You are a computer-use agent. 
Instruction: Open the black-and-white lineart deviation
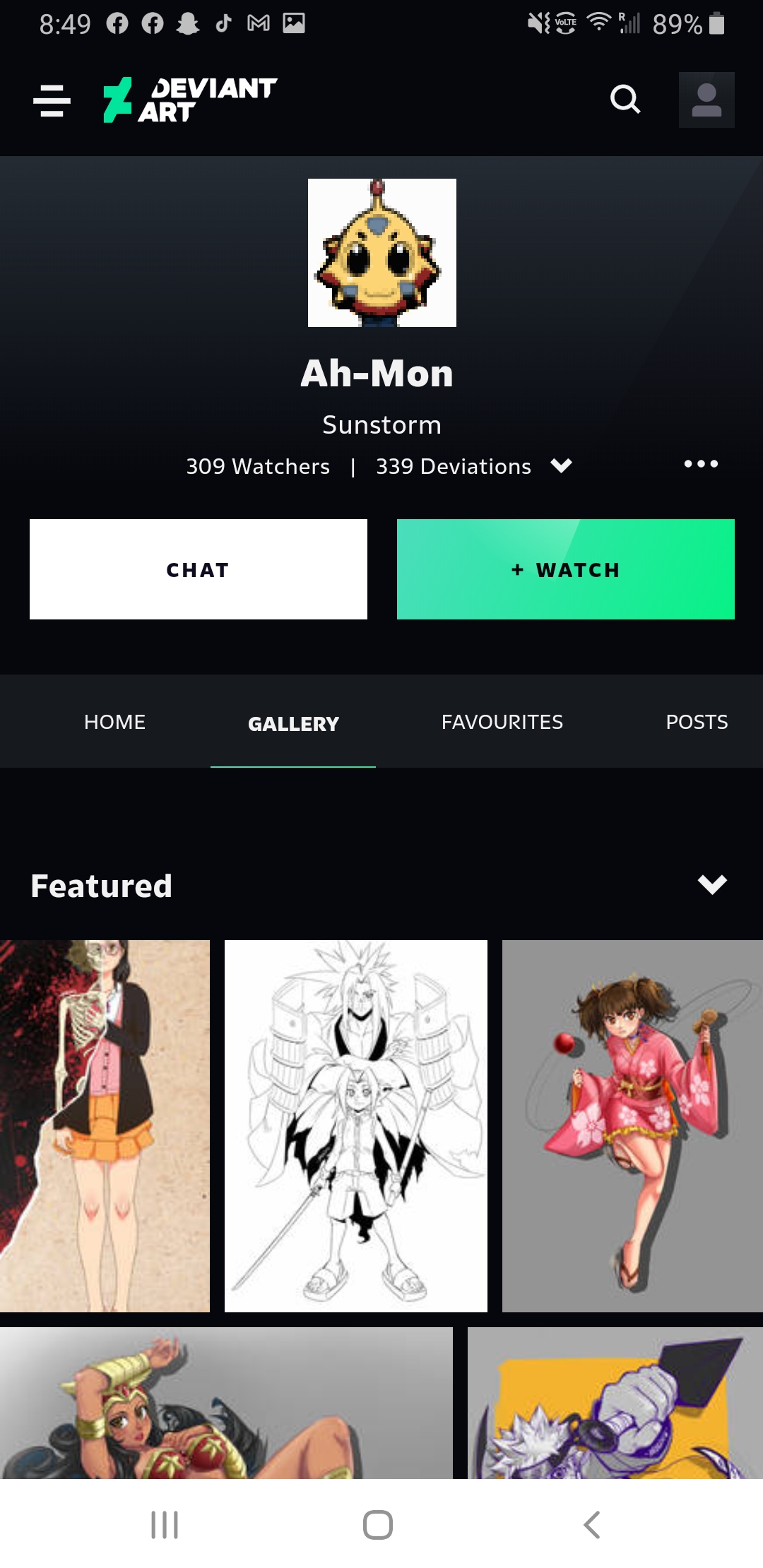356,1126
